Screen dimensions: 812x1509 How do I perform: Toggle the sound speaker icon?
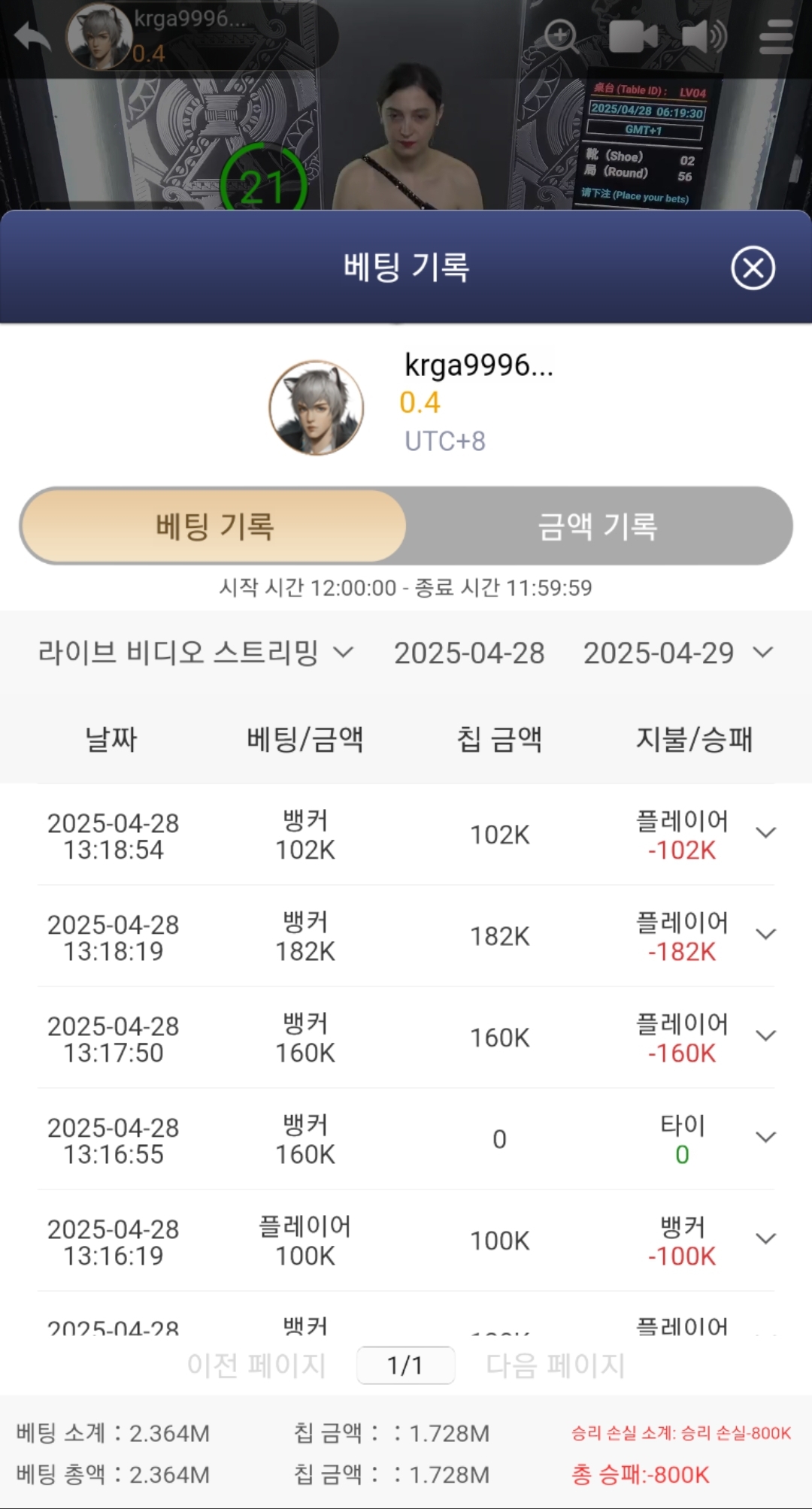704,36
